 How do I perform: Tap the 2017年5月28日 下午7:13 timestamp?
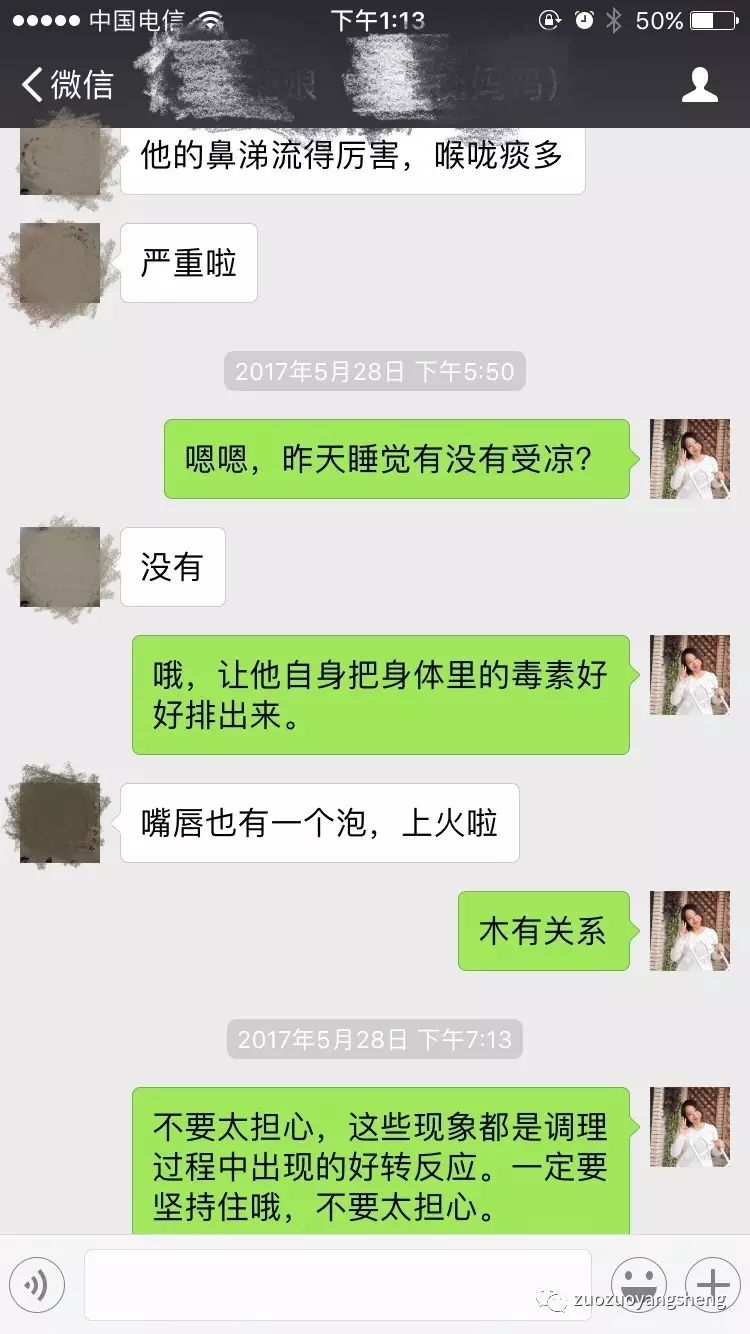pyautogui.click(x=374, y=1040)
